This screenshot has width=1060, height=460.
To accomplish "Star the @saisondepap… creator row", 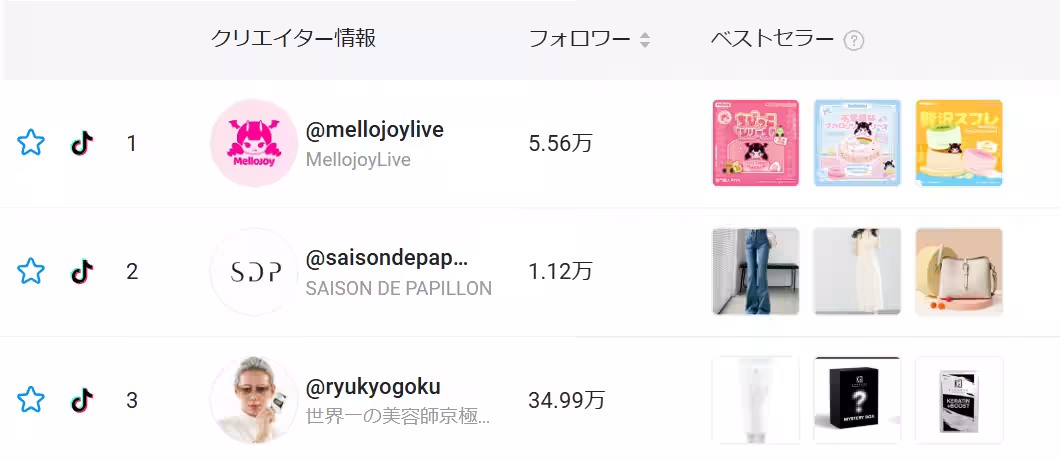I will coord(31,271).
